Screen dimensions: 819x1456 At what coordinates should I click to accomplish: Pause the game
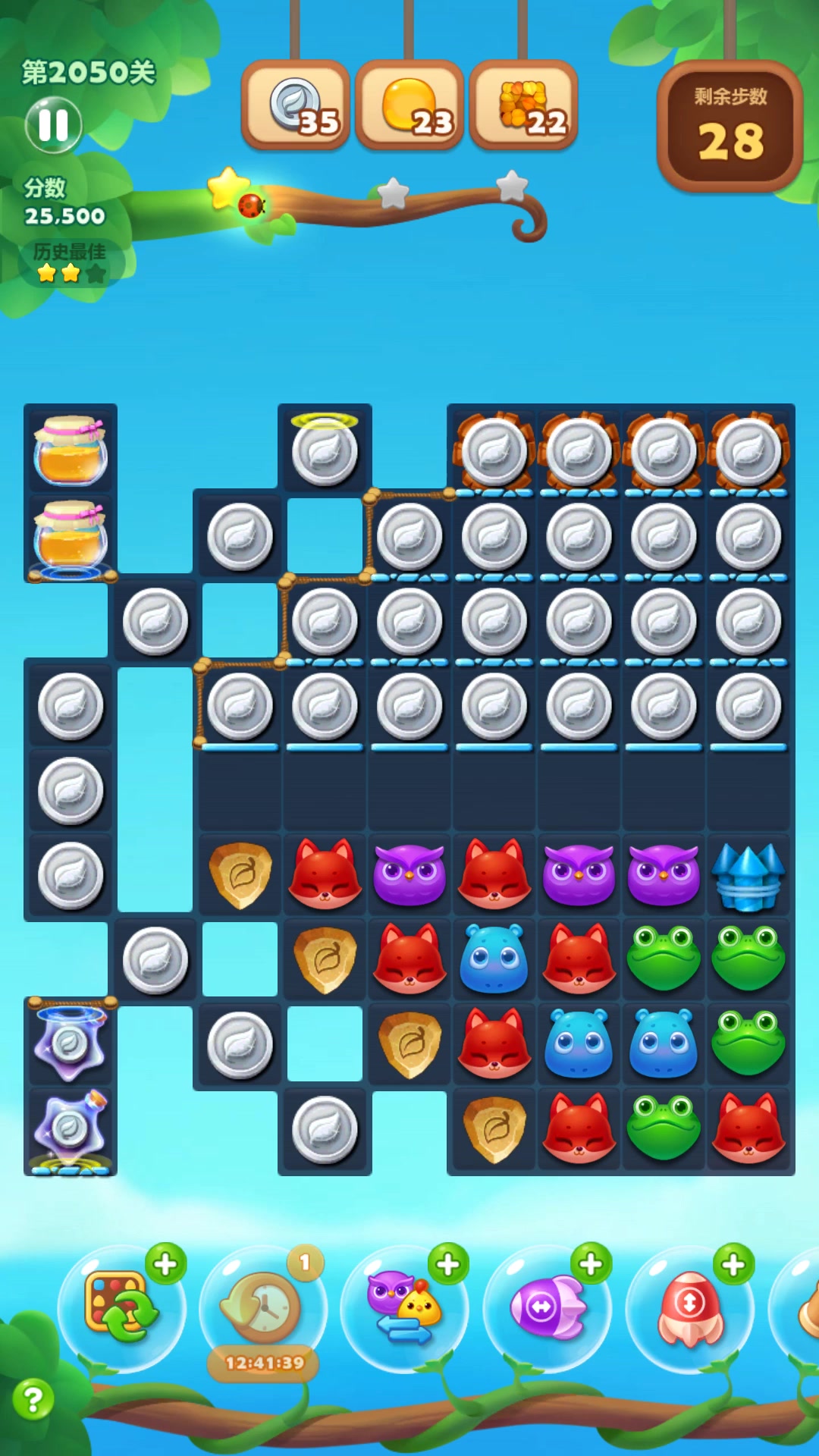53,125
